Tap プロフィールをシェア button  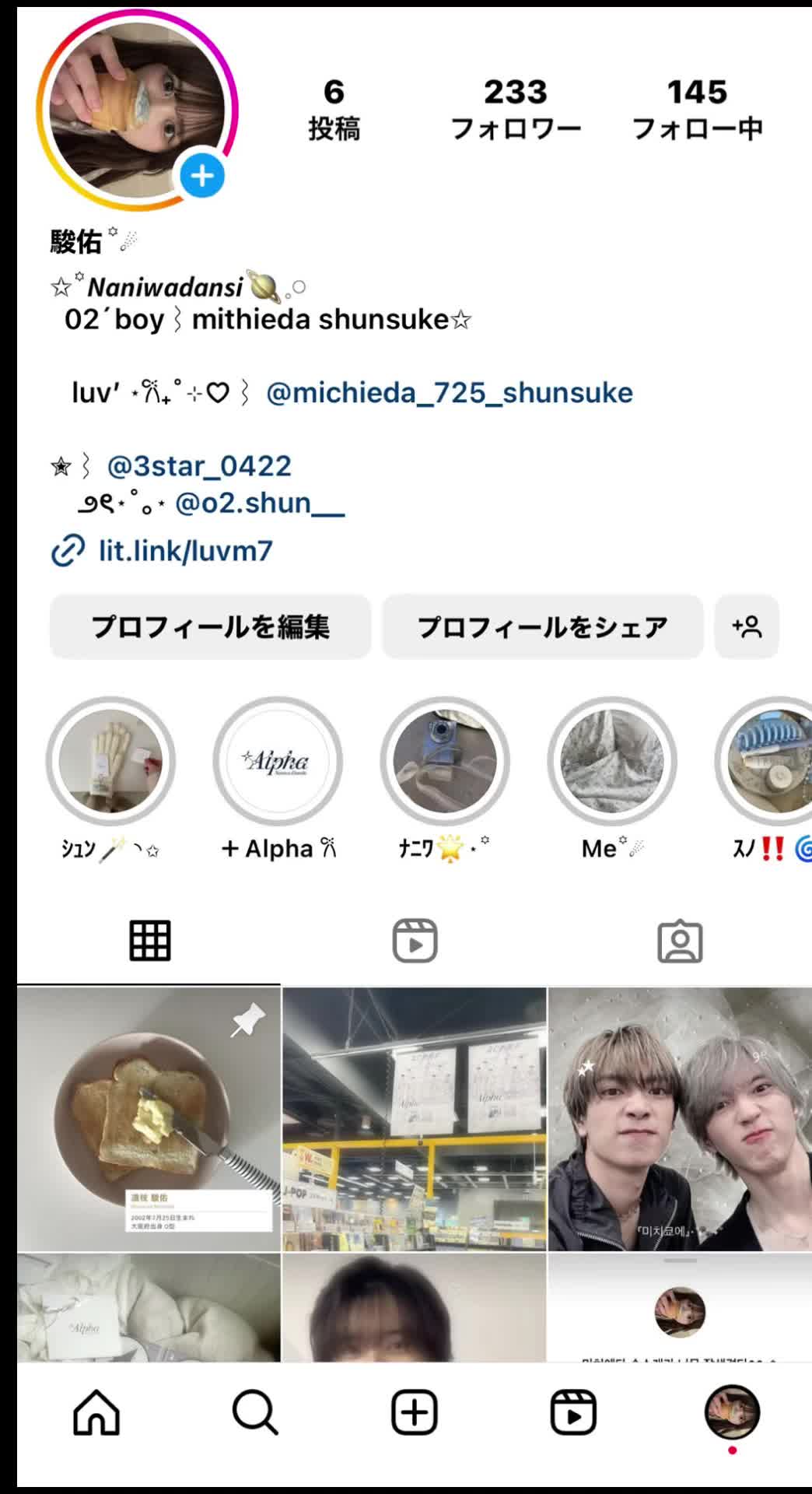(542, 627)
